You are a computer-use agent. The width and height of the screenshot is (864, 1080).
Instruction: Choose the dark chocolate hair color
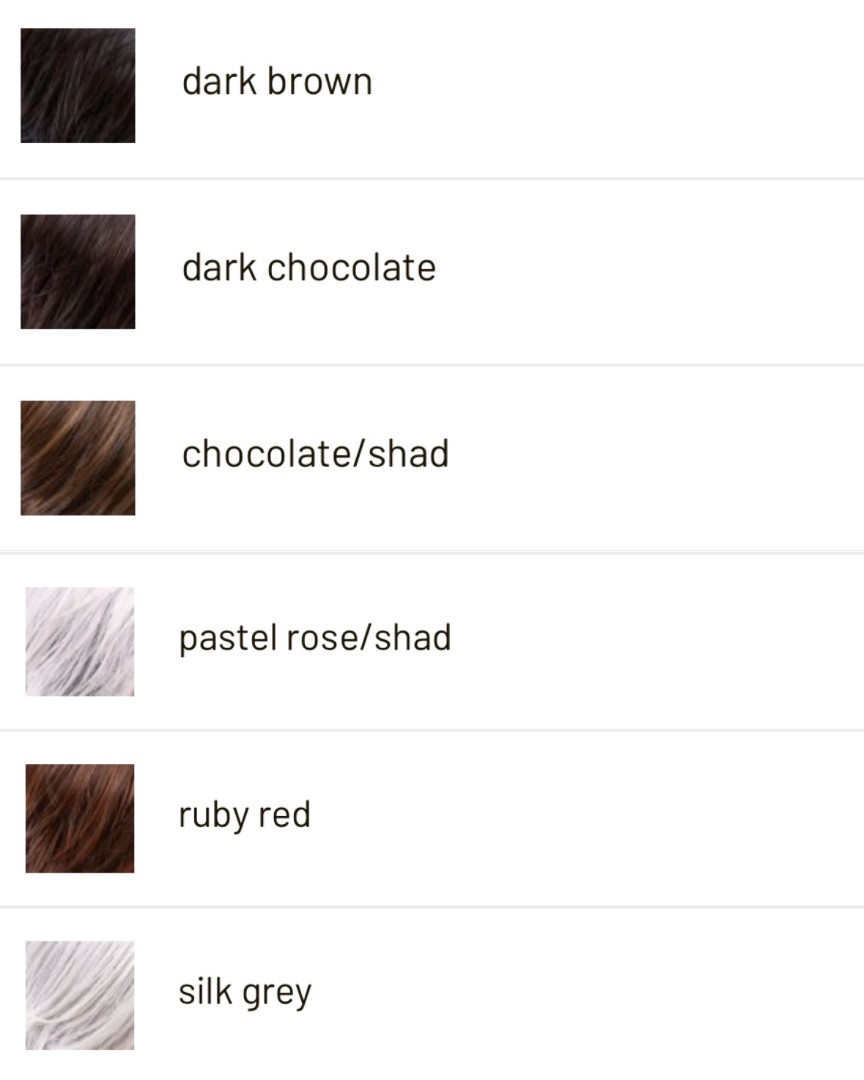[308, 268]
